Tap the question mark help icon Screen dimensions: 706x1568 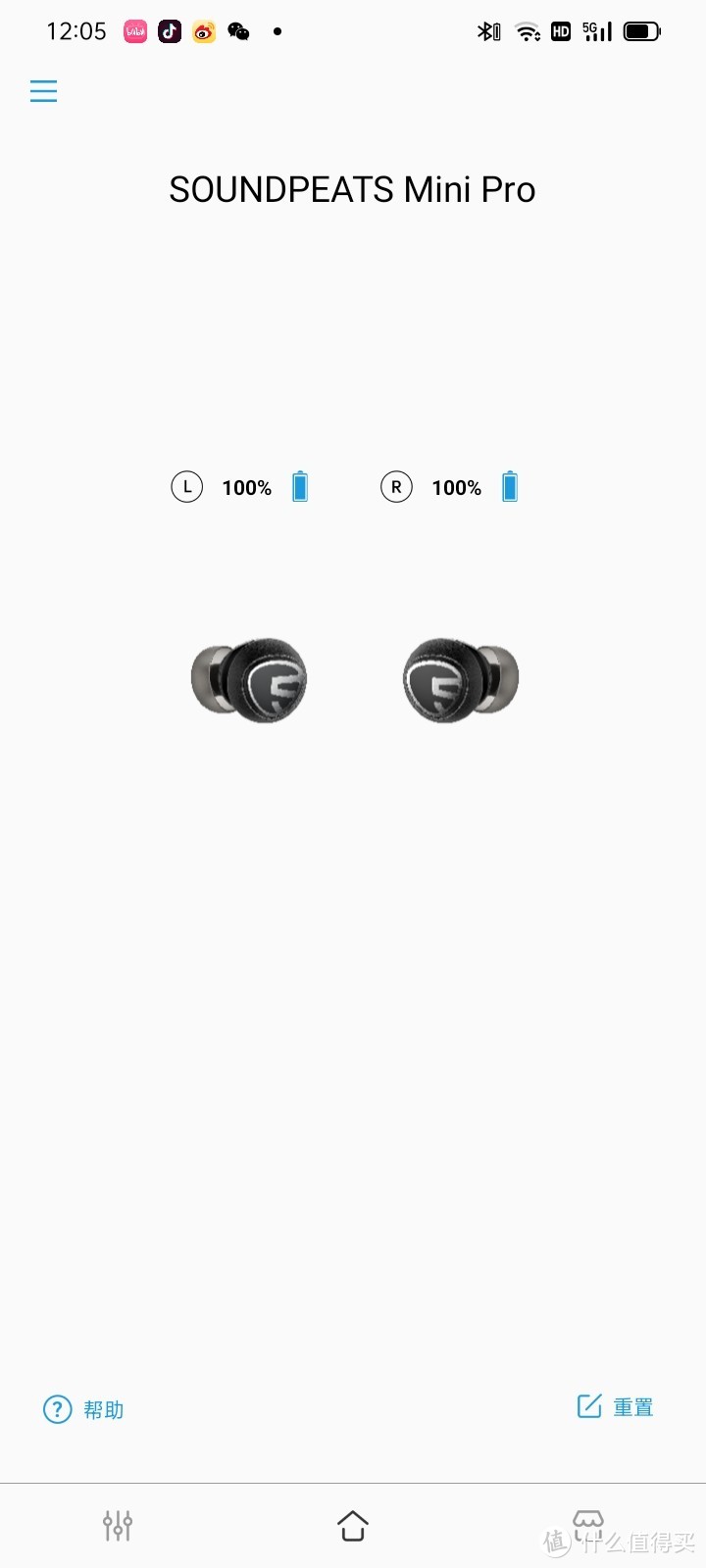[x=57, y=1409]
